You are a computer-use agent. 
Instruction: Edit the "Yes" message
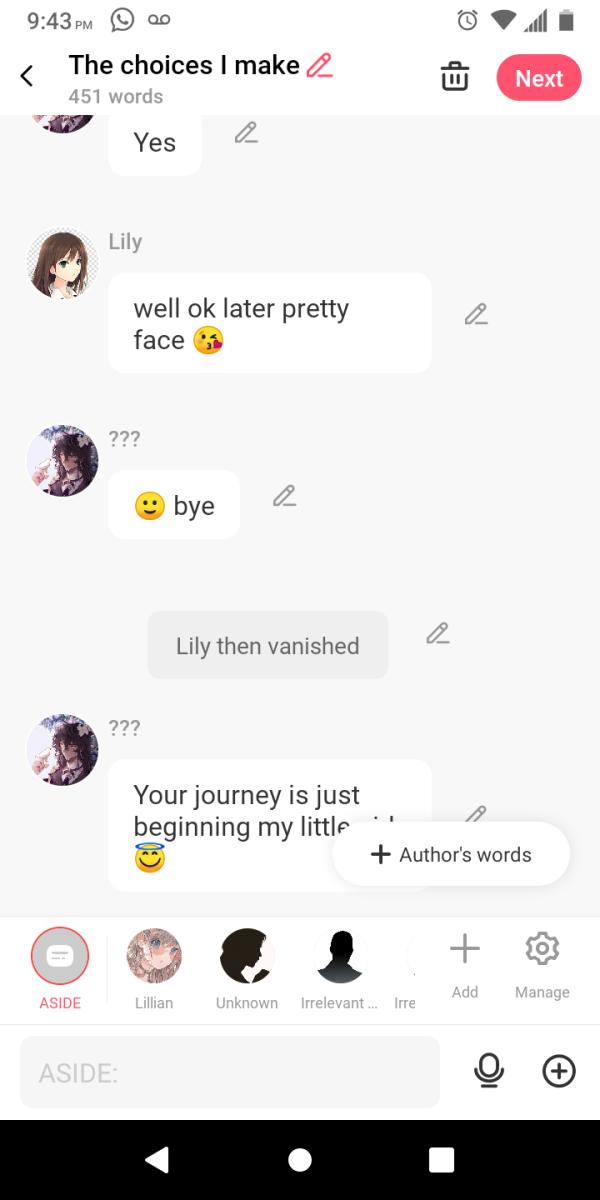[246, 133]
